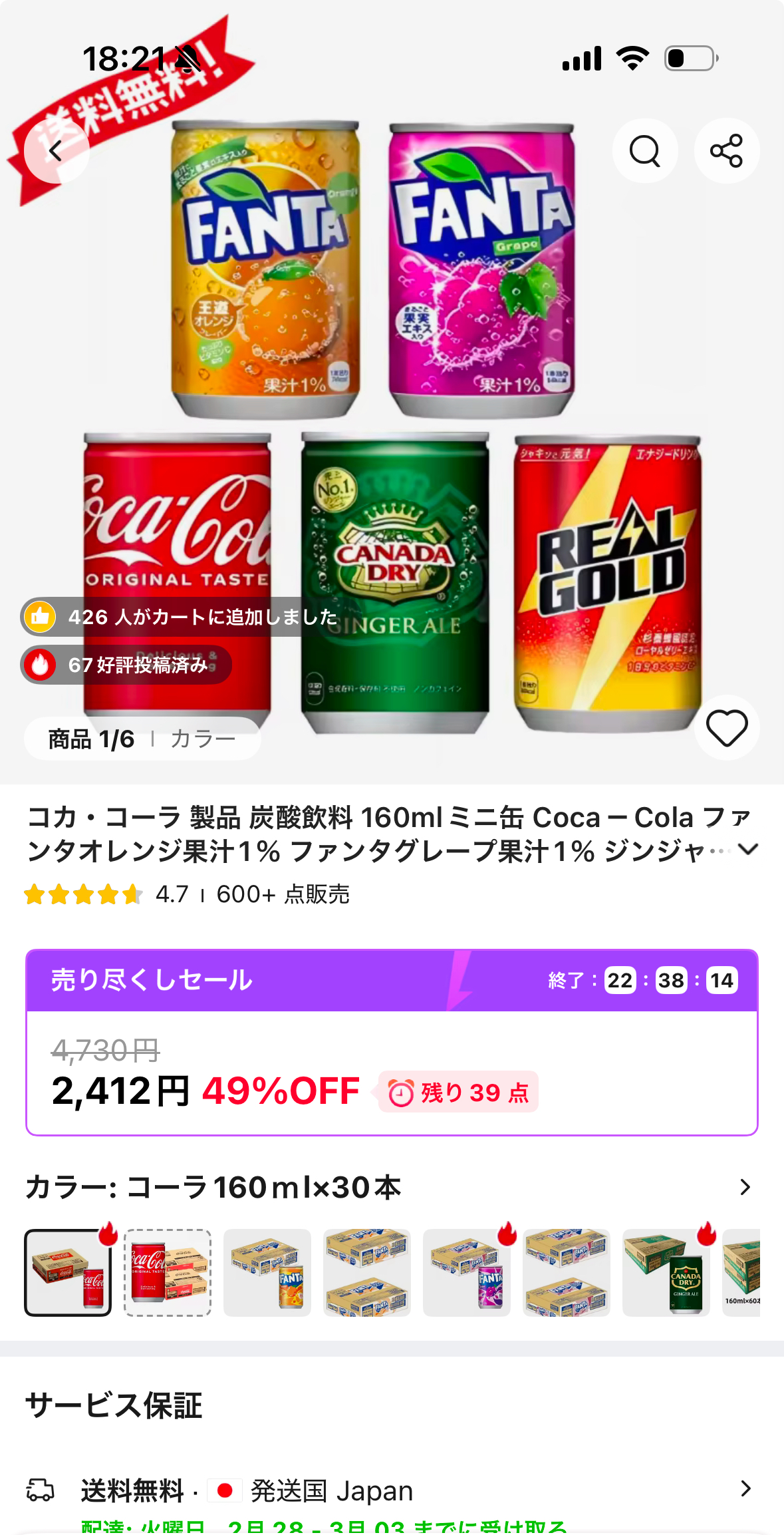
Task: Pick the Fanta Grape two-case variant
Action: click(x=567, y=1272)
